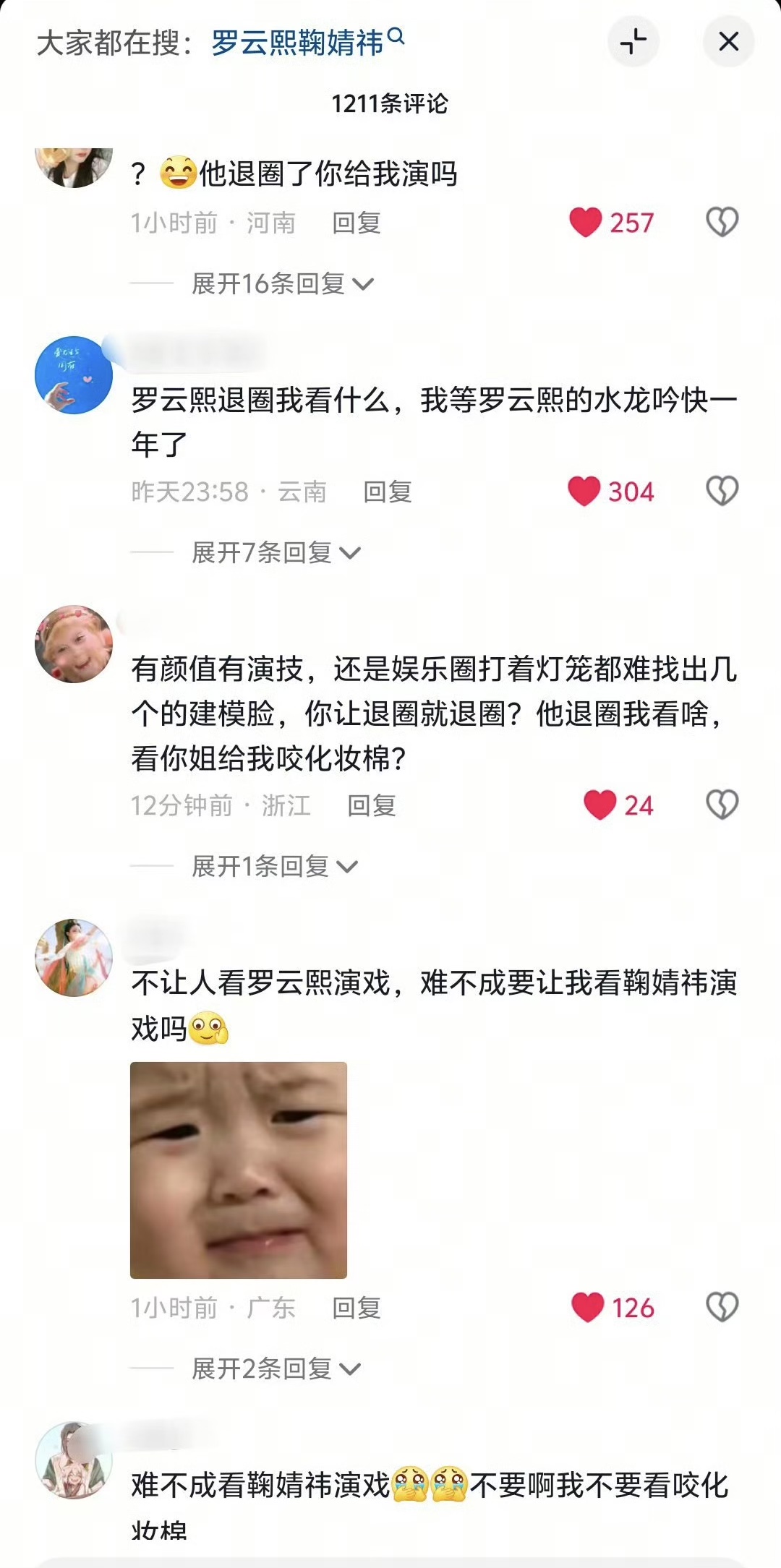Image resolution: width=781 pixels, height=1568 pixels.
Task: Reply to the 广东 comment
Action: [357, 1308]
